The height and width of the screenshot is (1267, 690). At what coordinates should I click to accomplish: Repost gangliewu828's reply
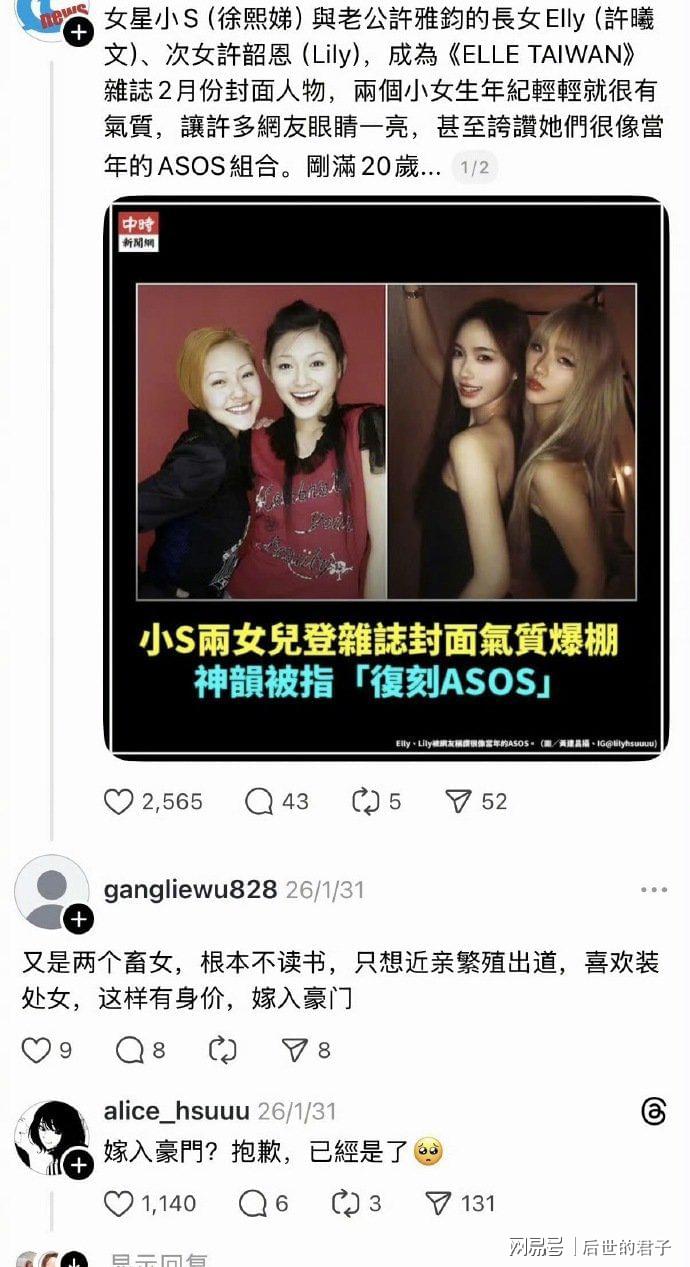(221, 1050)
